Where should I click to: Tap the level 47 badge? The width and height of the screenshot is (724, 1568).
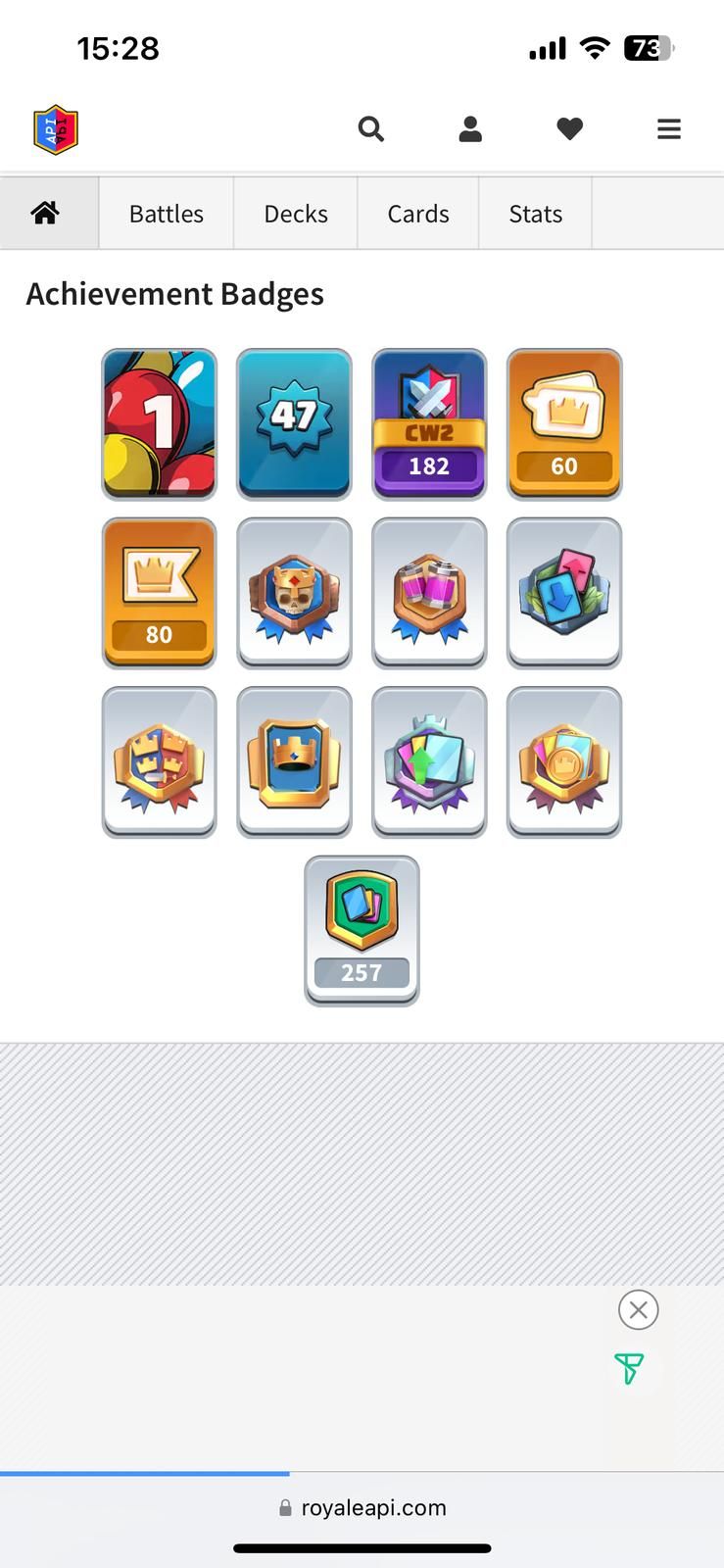pyautogui.click(x=294, y=423)
